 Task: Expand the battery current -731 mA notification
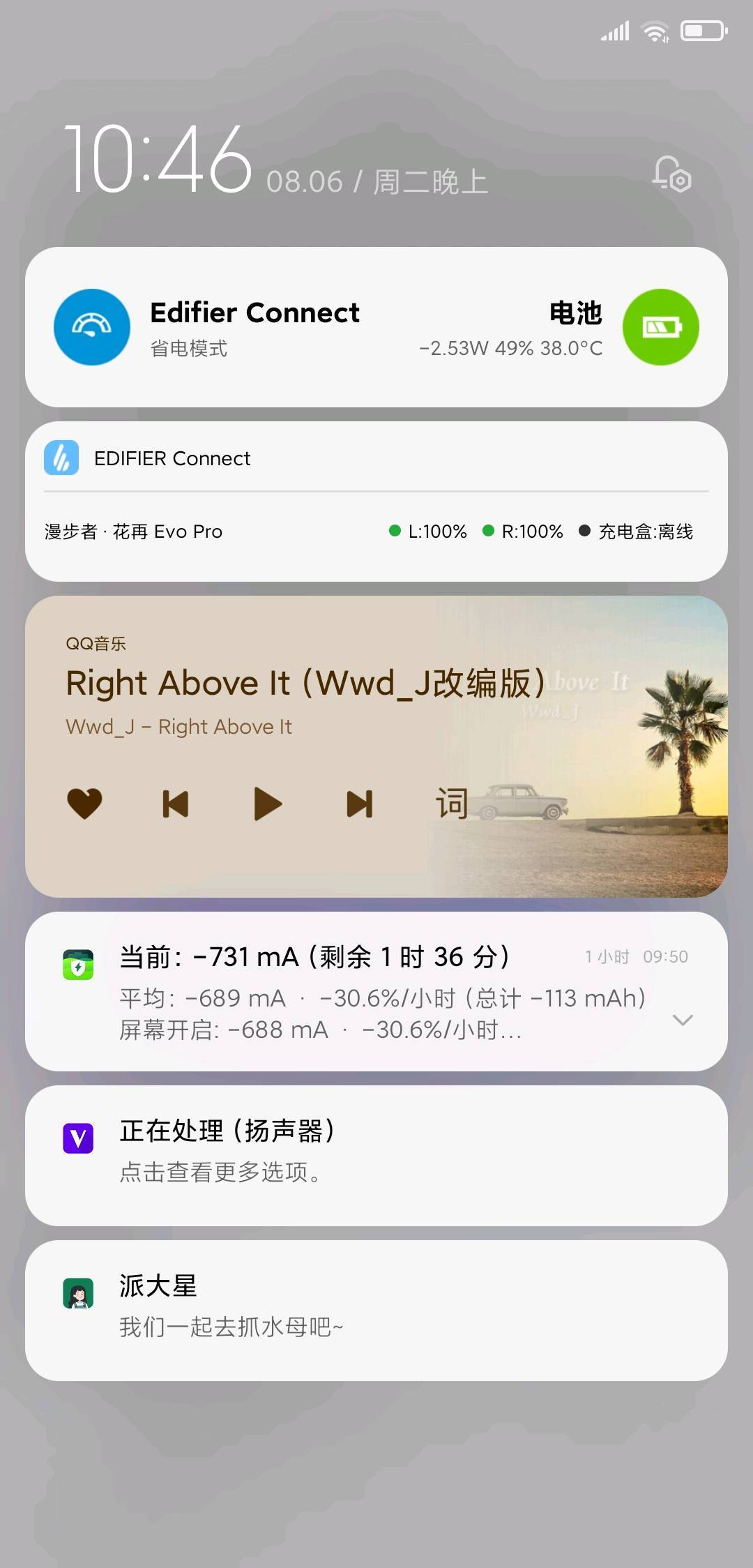pos(683,1020)
